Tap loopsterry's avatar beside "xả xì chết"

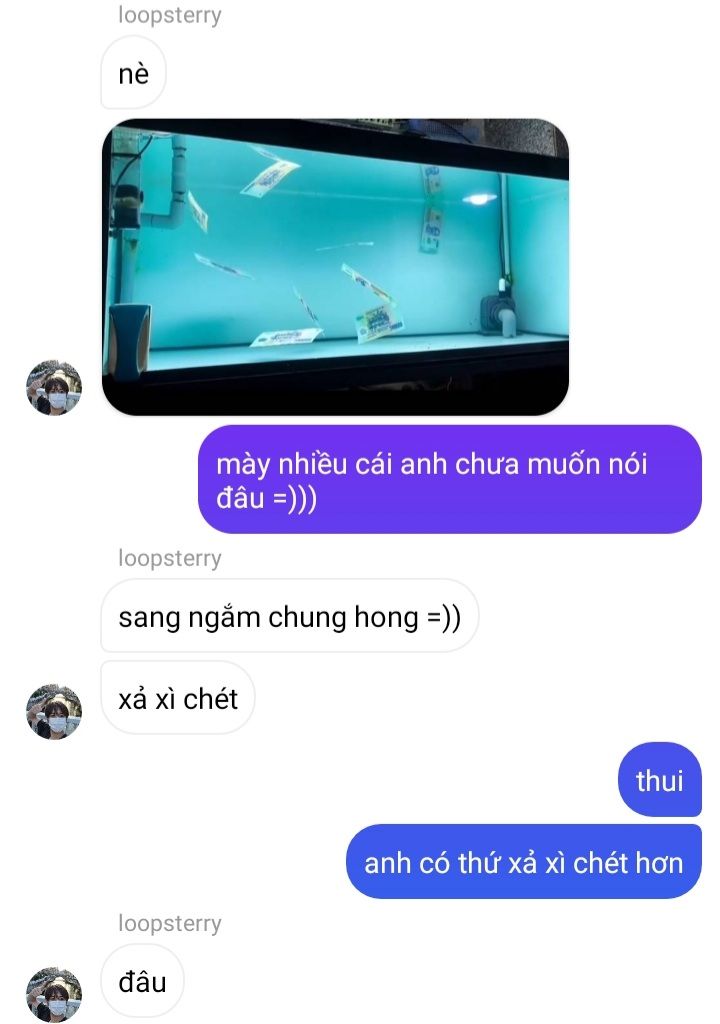point(53,711)
